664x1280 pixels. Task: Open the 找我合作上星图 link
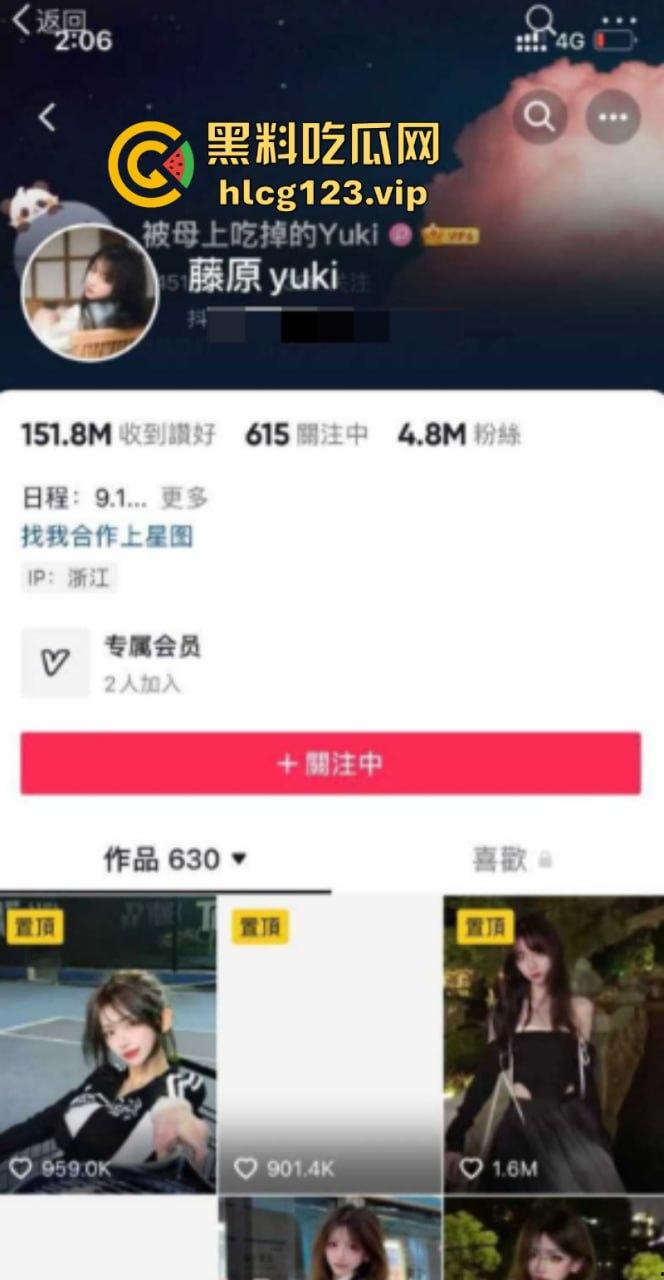pos(107,536)
